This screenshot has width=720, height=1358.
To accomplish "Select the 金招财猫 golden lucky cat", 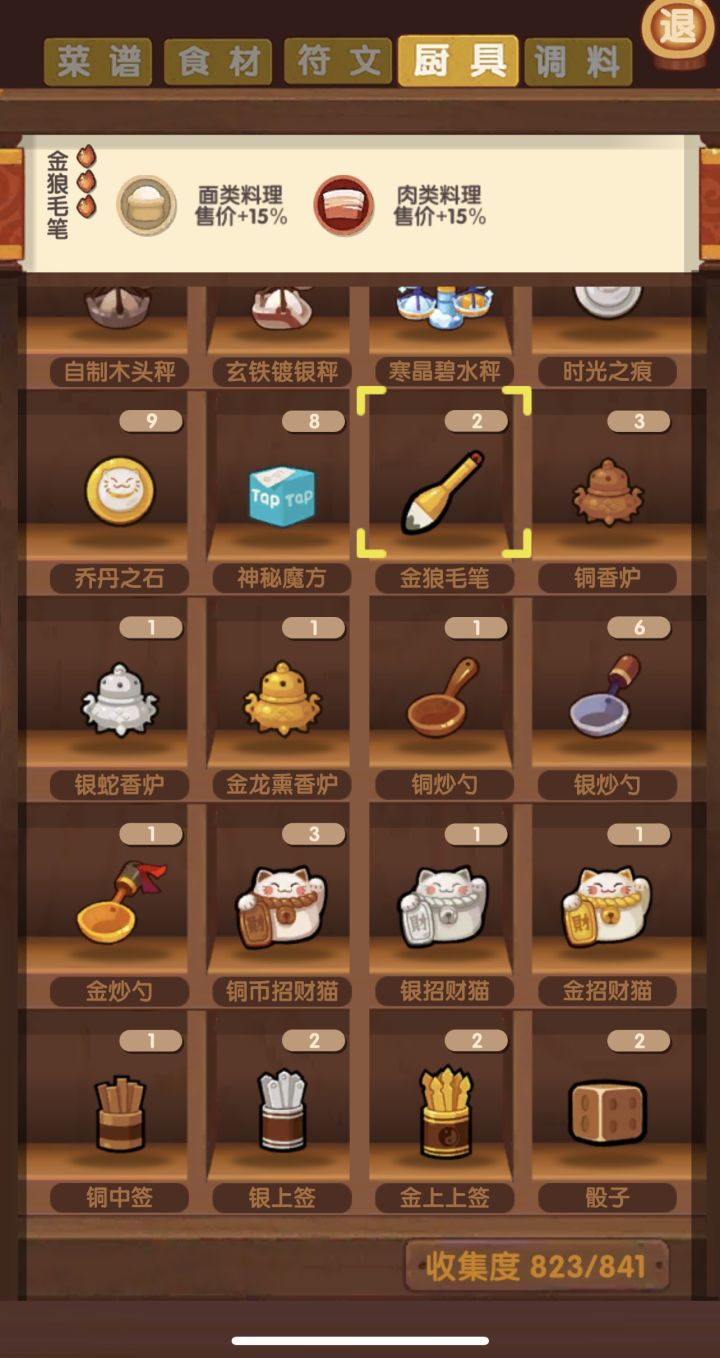I will point(607,905).
